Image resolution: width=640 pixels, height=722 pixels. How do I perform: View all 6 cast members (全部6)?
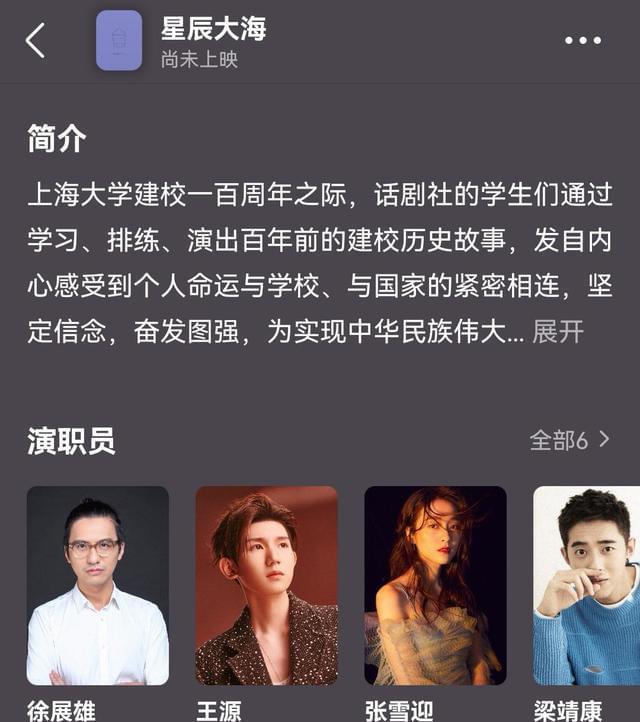(569, 439)
